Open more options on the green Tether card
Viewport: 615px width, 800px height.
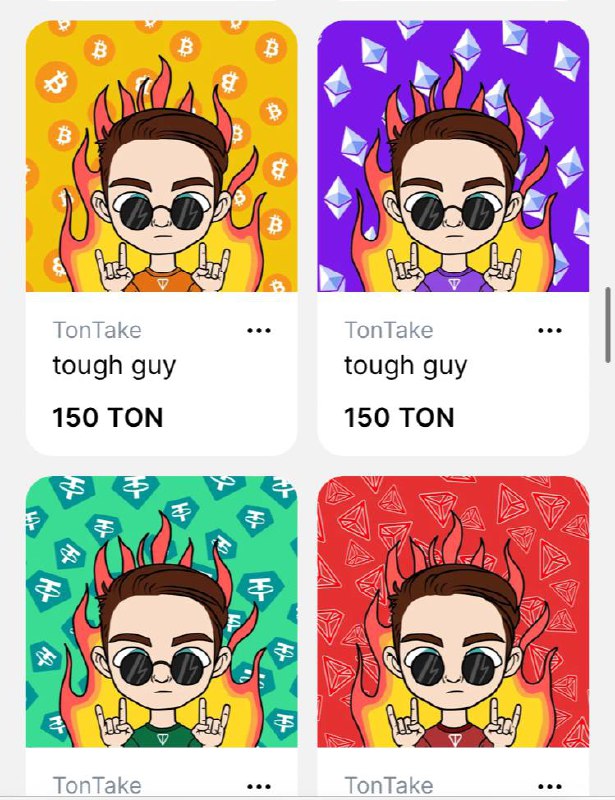[258, 786]
